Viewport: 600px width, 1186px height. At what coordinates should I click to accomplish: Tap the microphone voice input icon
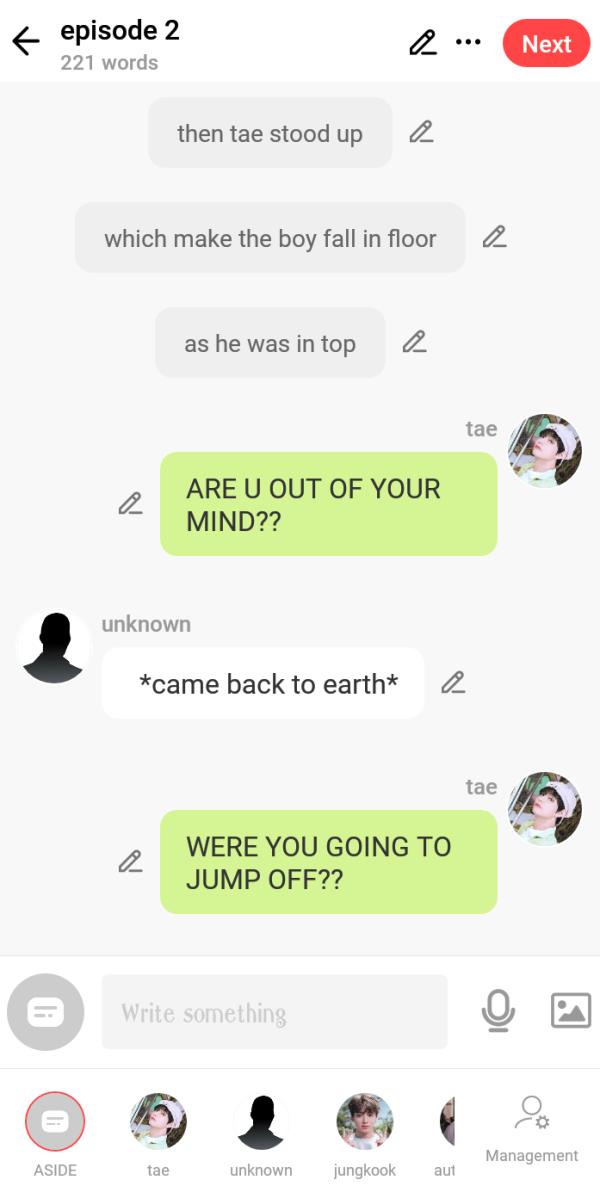coord(498,1011)
